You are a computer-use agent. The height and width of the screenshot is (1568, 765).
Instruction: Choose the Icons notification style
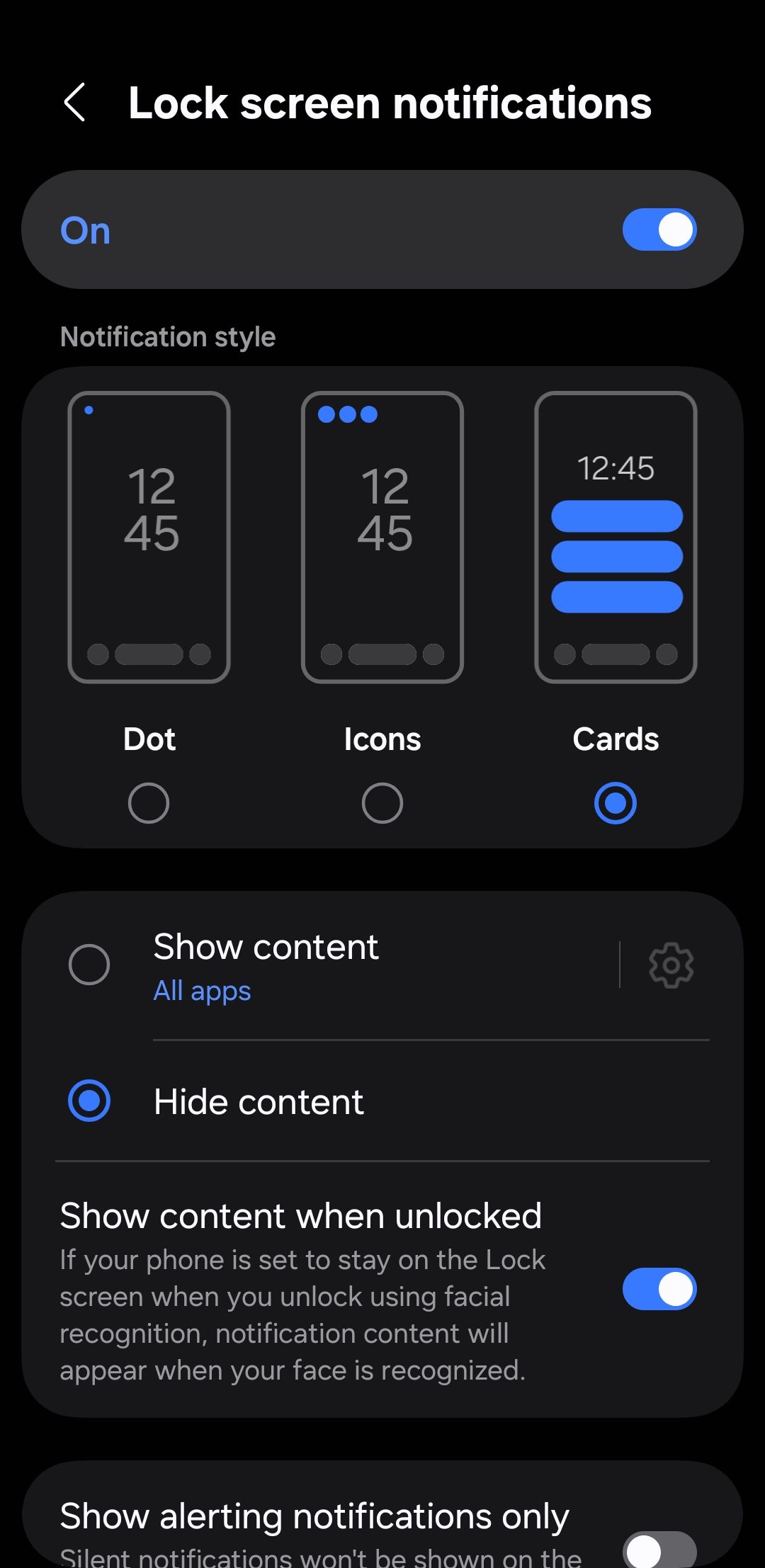(382, 802)
